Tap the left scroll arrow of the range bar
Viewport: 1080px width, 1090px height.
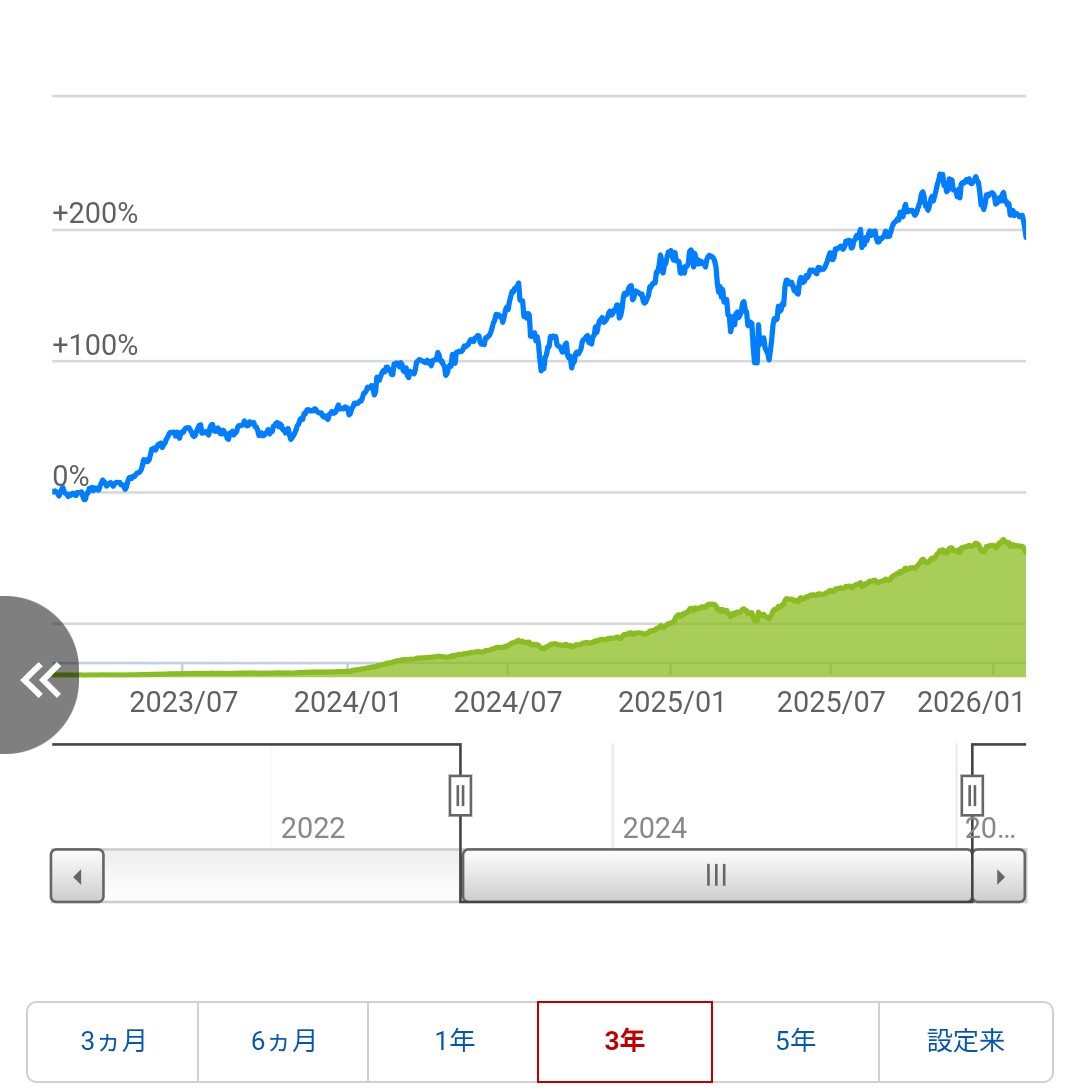pyautogui.click(x=77, y=876)
